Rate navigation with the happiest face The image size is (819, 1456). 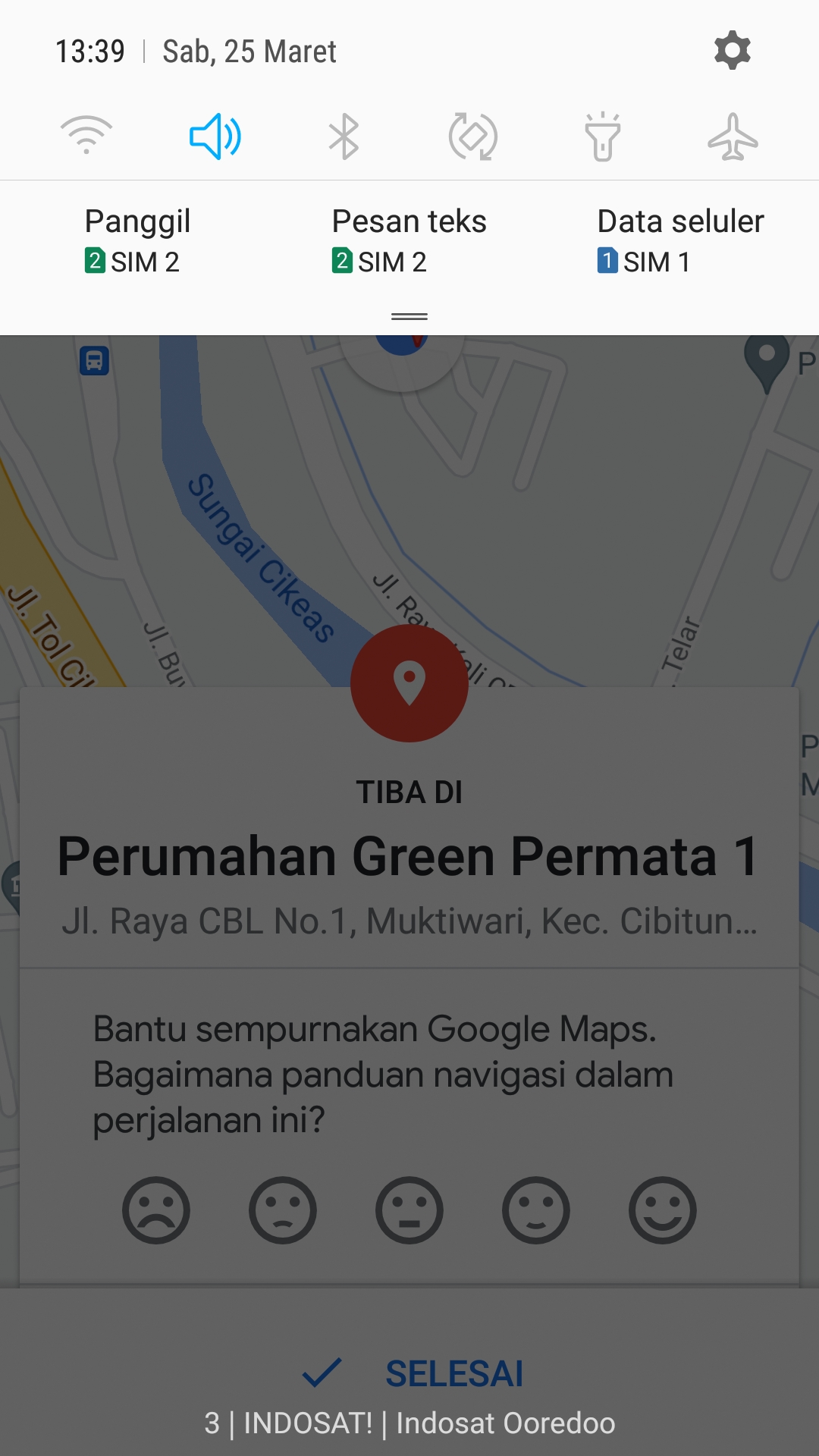(663, 1210)
